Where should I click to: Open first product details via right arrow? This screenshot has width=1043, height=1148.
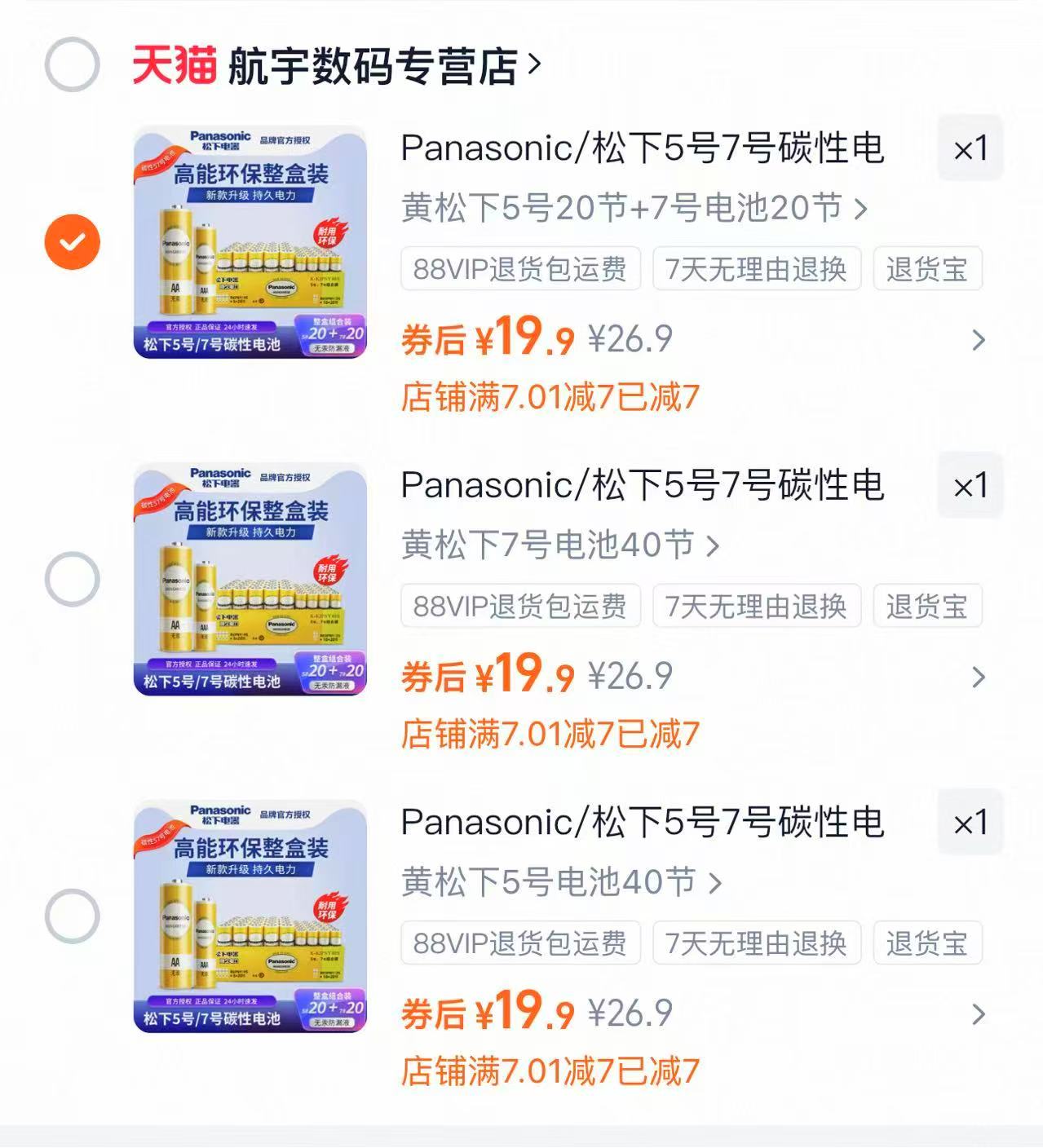pos(977,339)
